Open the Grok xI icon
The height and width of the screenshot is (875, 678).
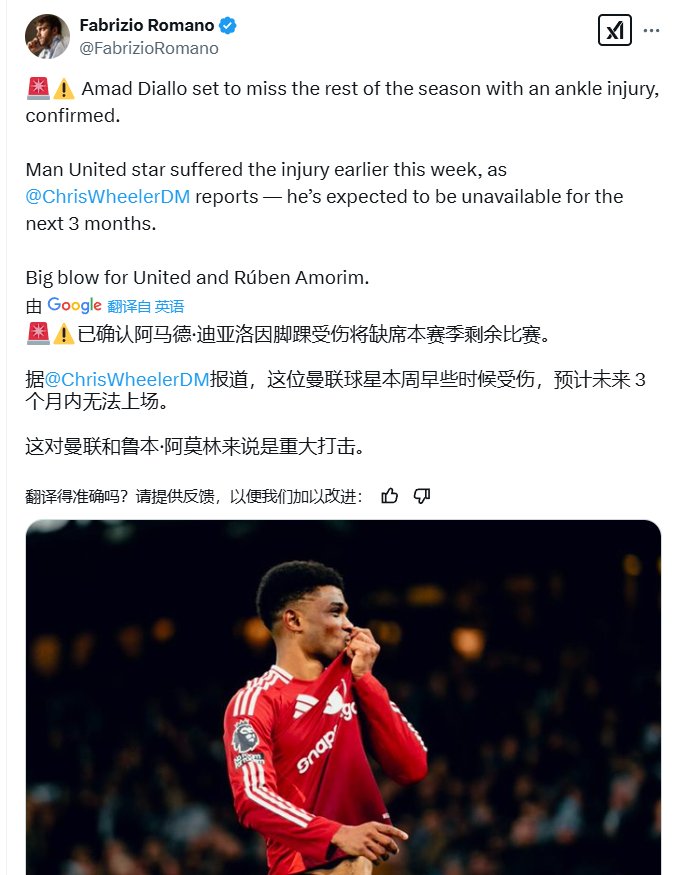pyautogui.click(x=613, y=30)
